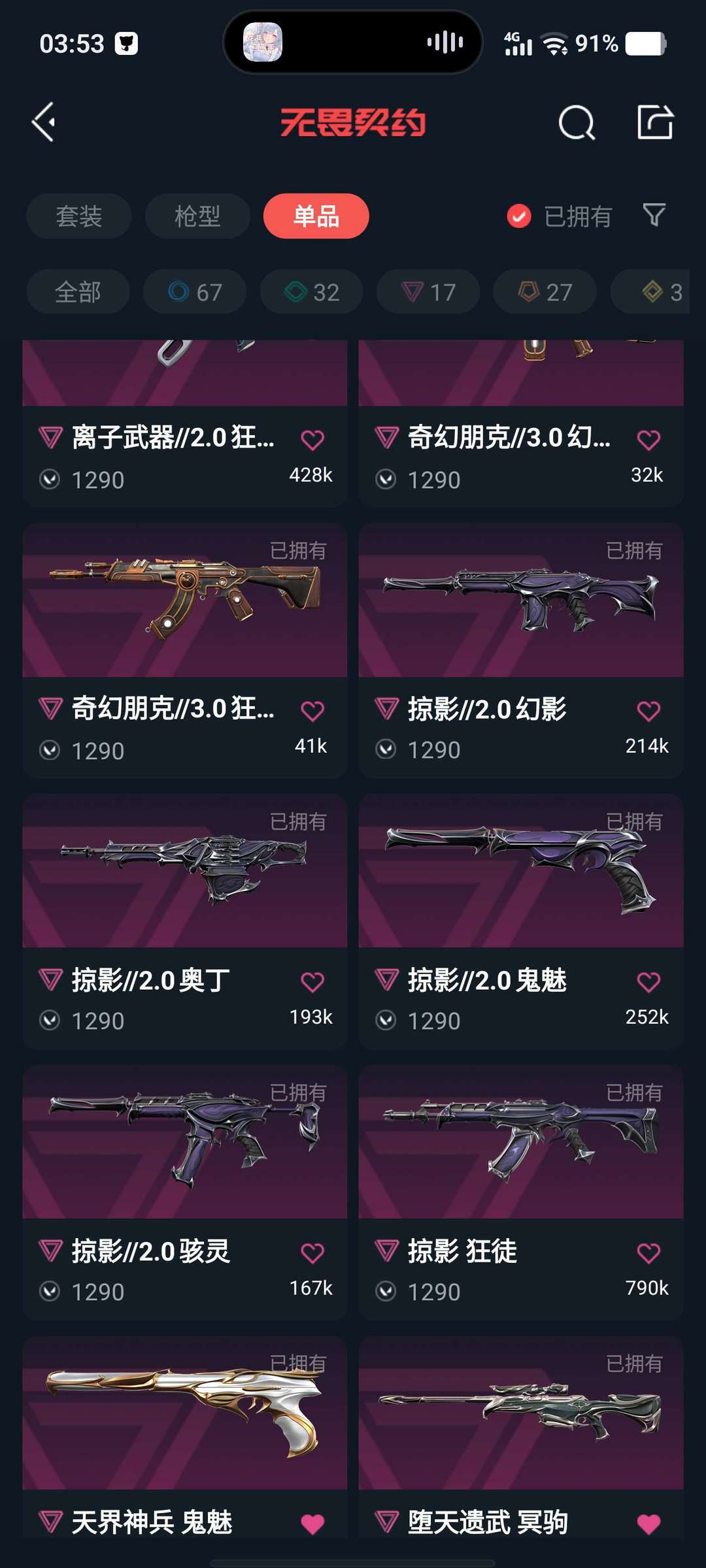Open the 掠影//2.0 幻影 skin card
The image size is (706, 1568).
(521, 650)
